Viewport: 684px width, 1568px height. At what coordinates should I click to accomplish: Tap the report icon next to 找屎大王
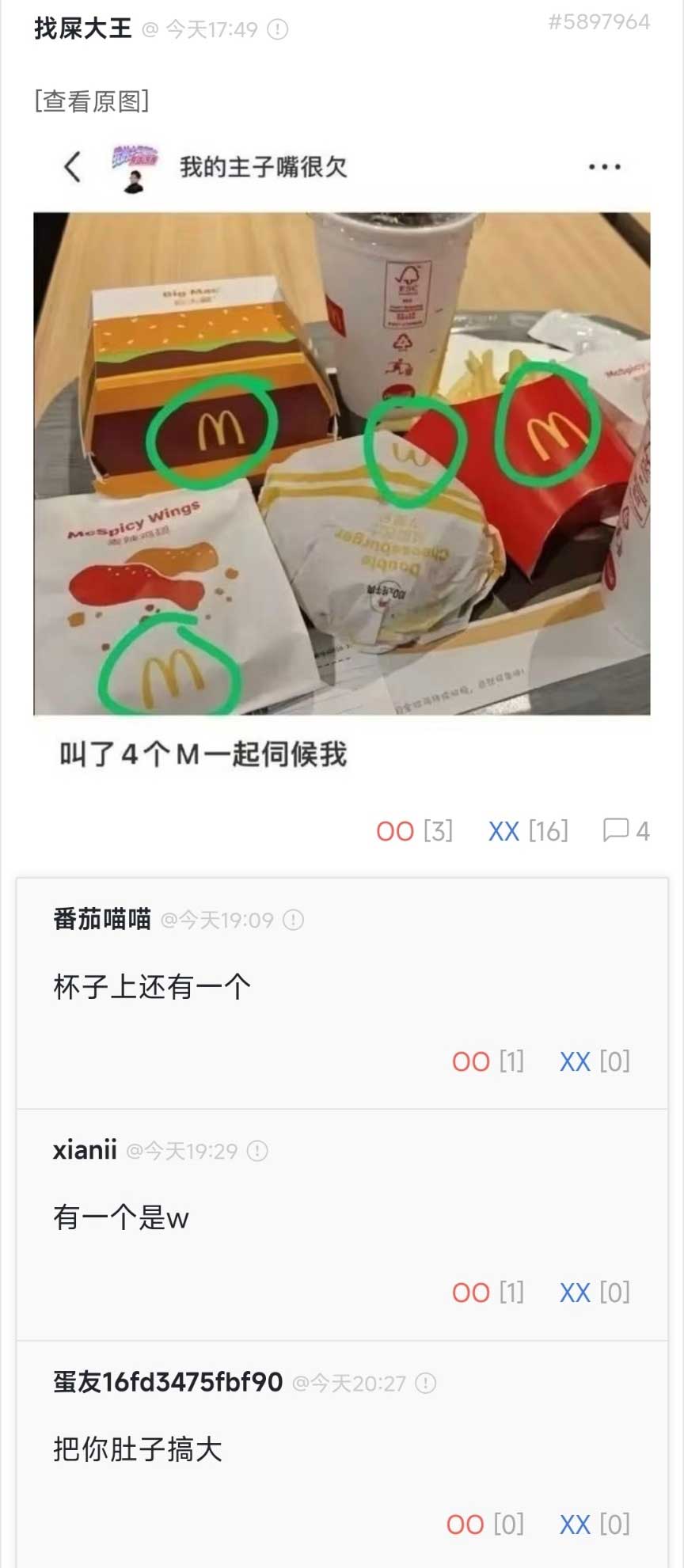point(278,30)
